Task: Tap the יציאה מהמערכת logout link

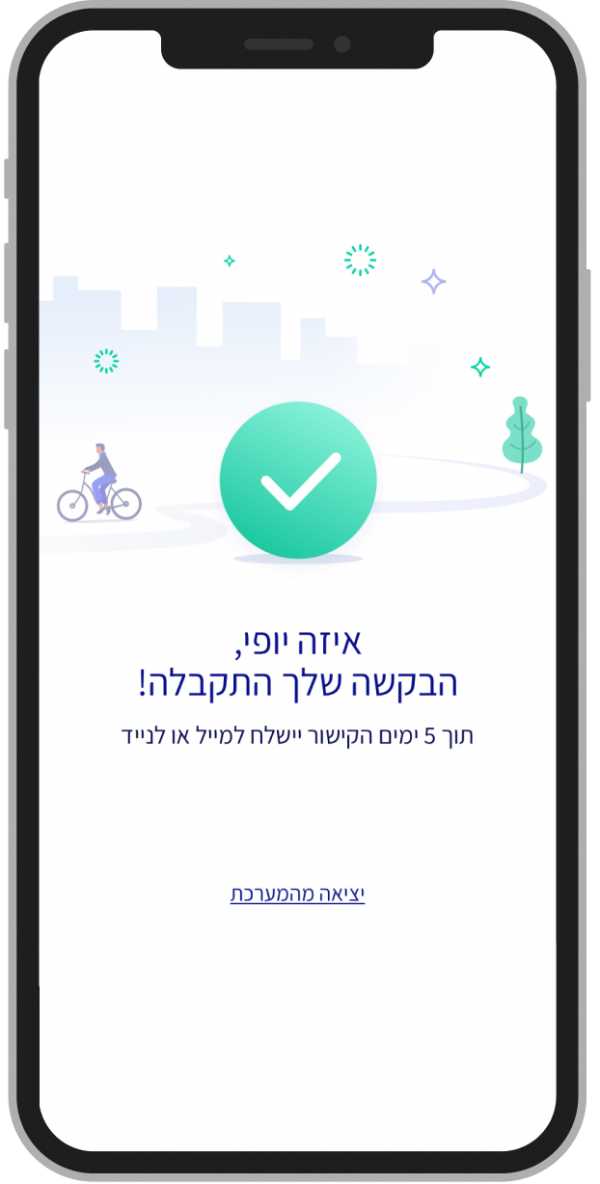Action: [x=297, y=894]
